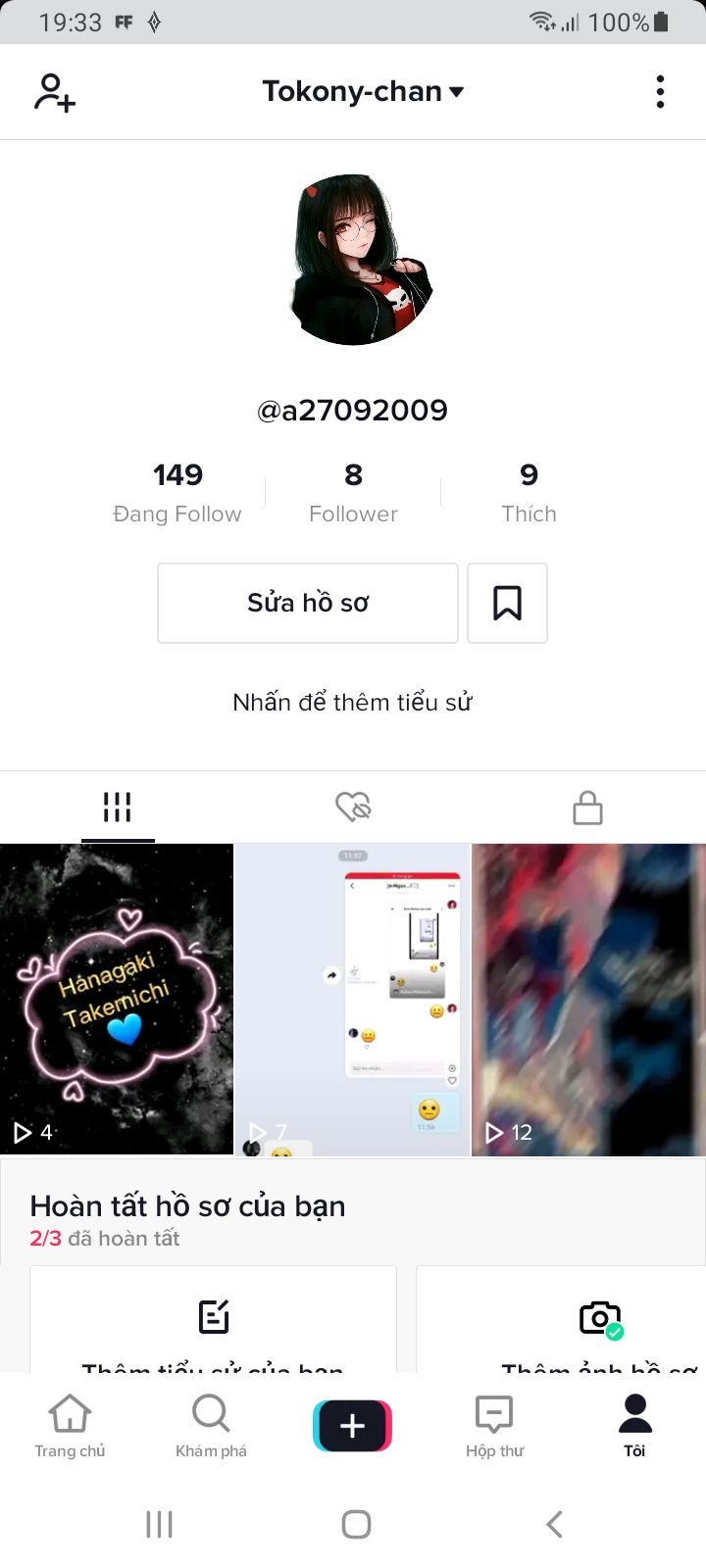The width and height of the screenshot is (706, 1568).
Task: Tap the Sửa hồ sơ button
Action: click(308, 603)
